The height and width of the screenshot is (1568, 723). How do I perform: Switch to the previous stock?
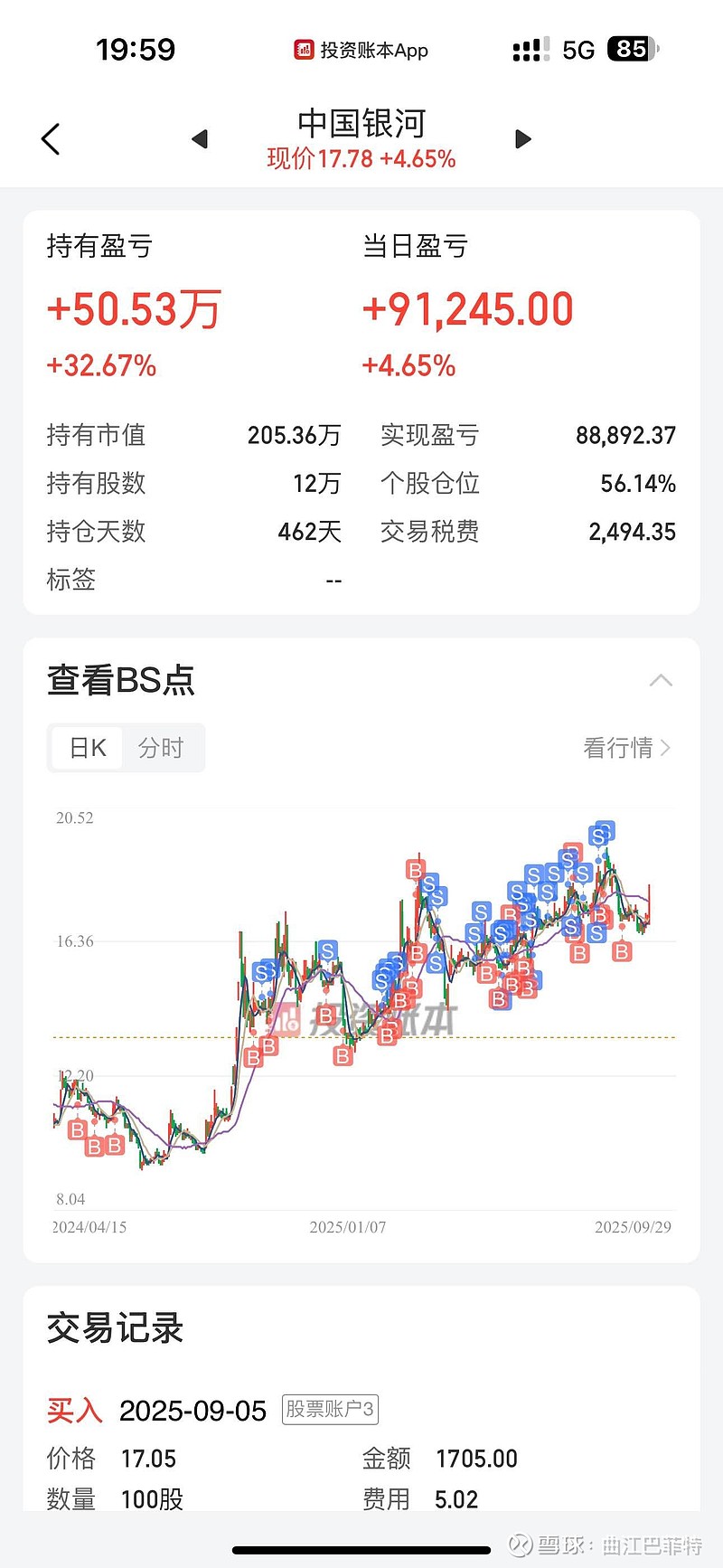tap(200, 139)
